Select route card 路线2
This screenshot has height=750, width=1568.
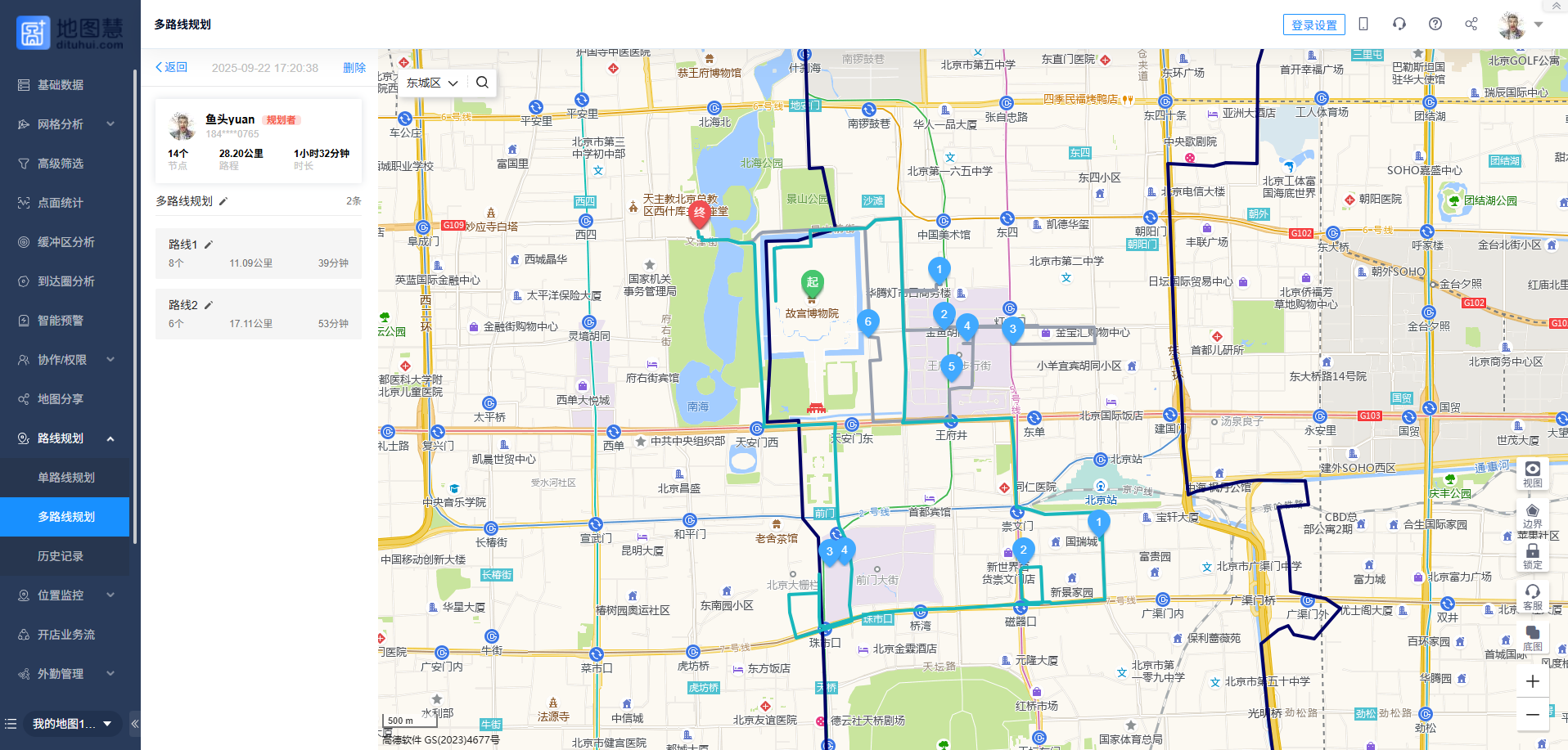click(x=258, y=314)
